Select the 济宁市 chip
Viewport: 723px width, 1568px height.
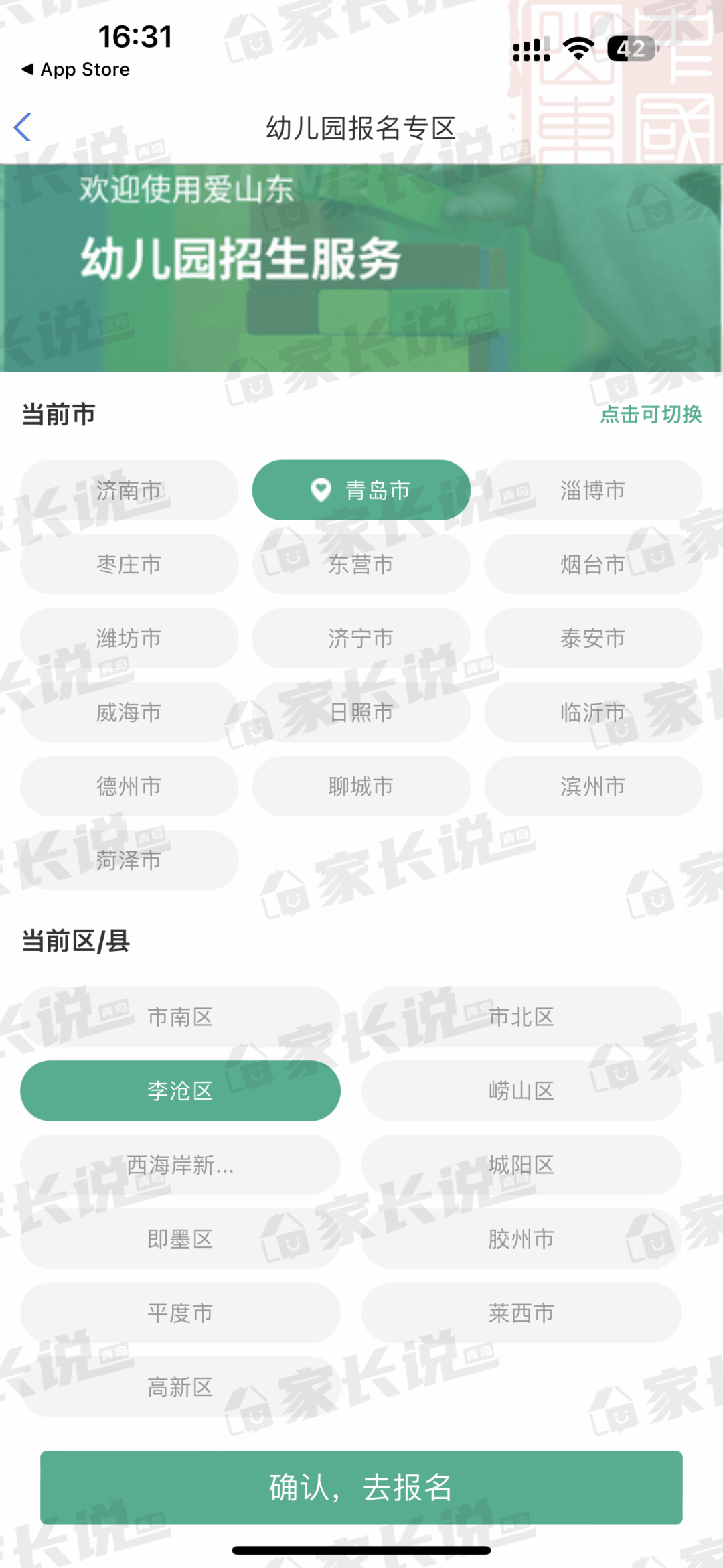(361, 638)
